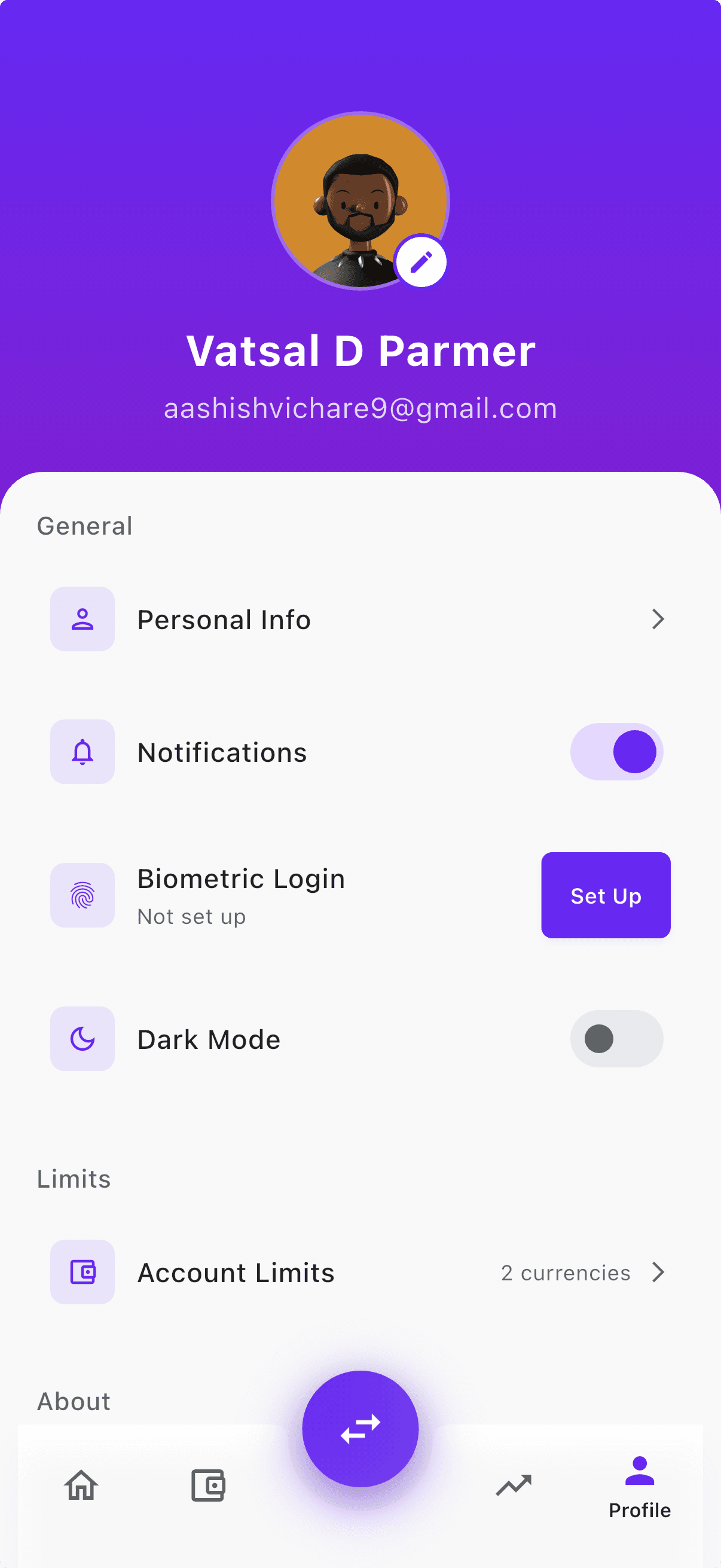Open Personal Info settings

click(x=360, y=619)
